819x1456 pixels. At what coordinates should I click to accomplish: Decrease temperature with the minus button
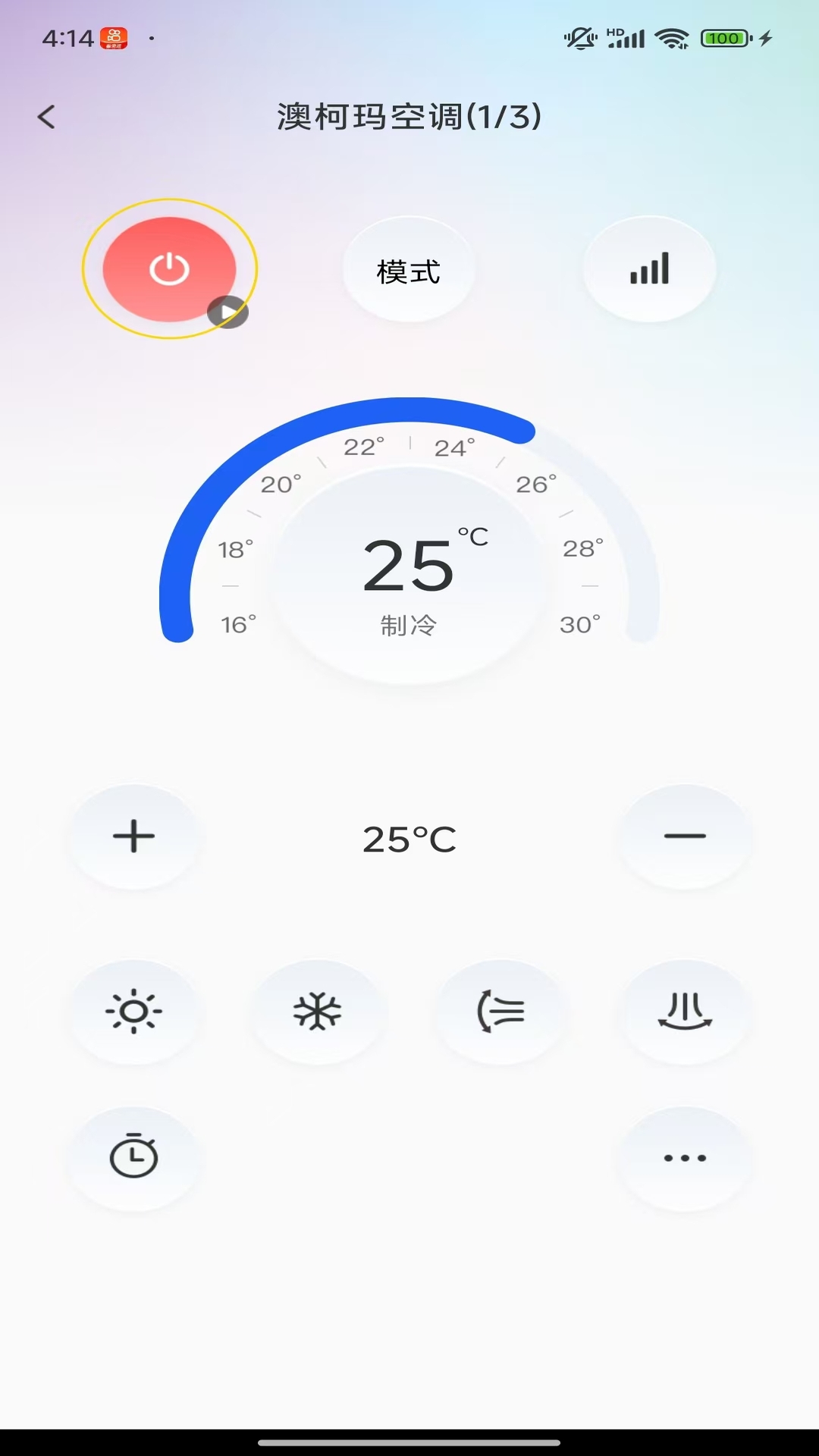pyautogui.click(x=685, y=836)
